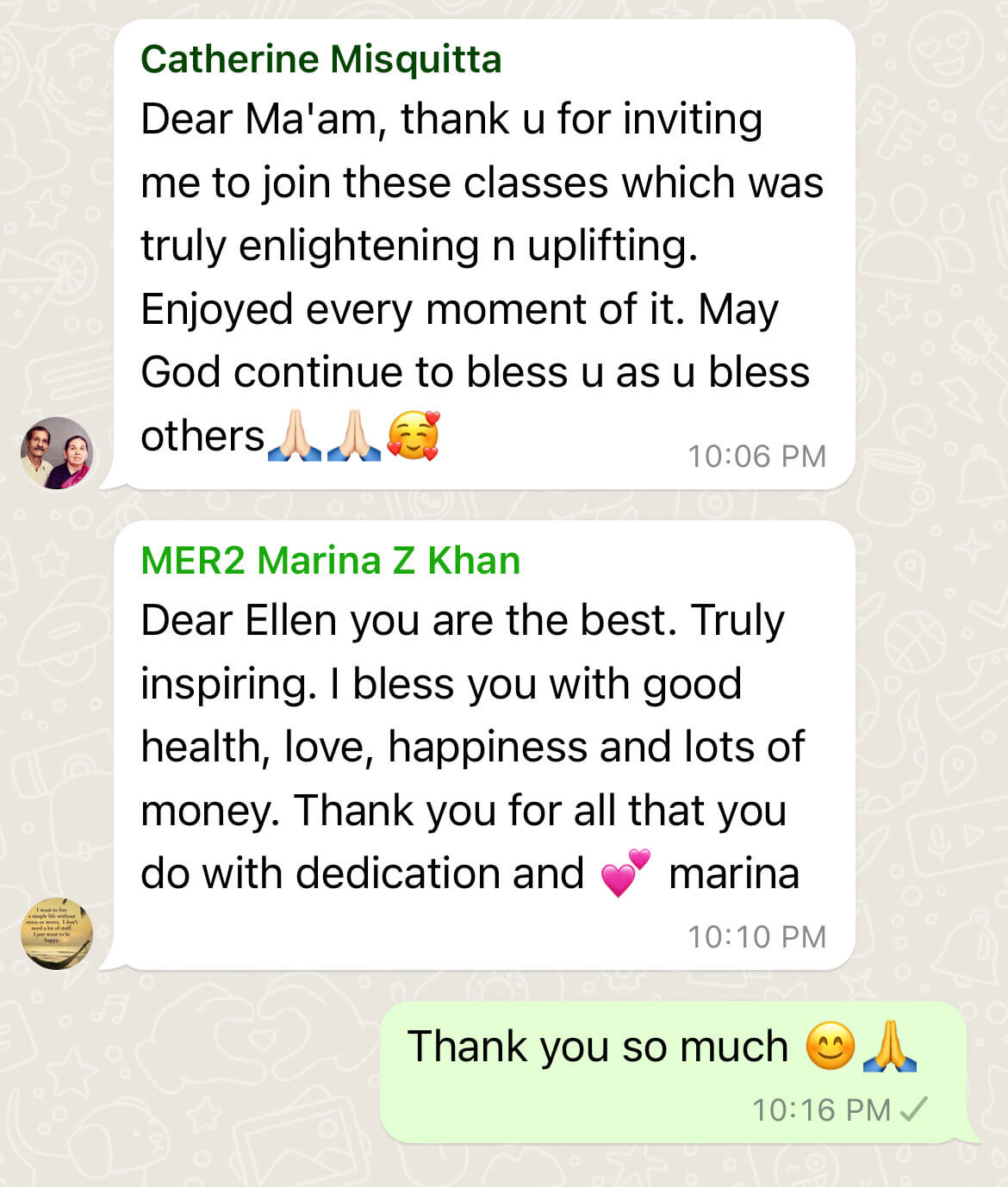Tap MER2 Marina Z Khan's sender name

pos(330,561)
